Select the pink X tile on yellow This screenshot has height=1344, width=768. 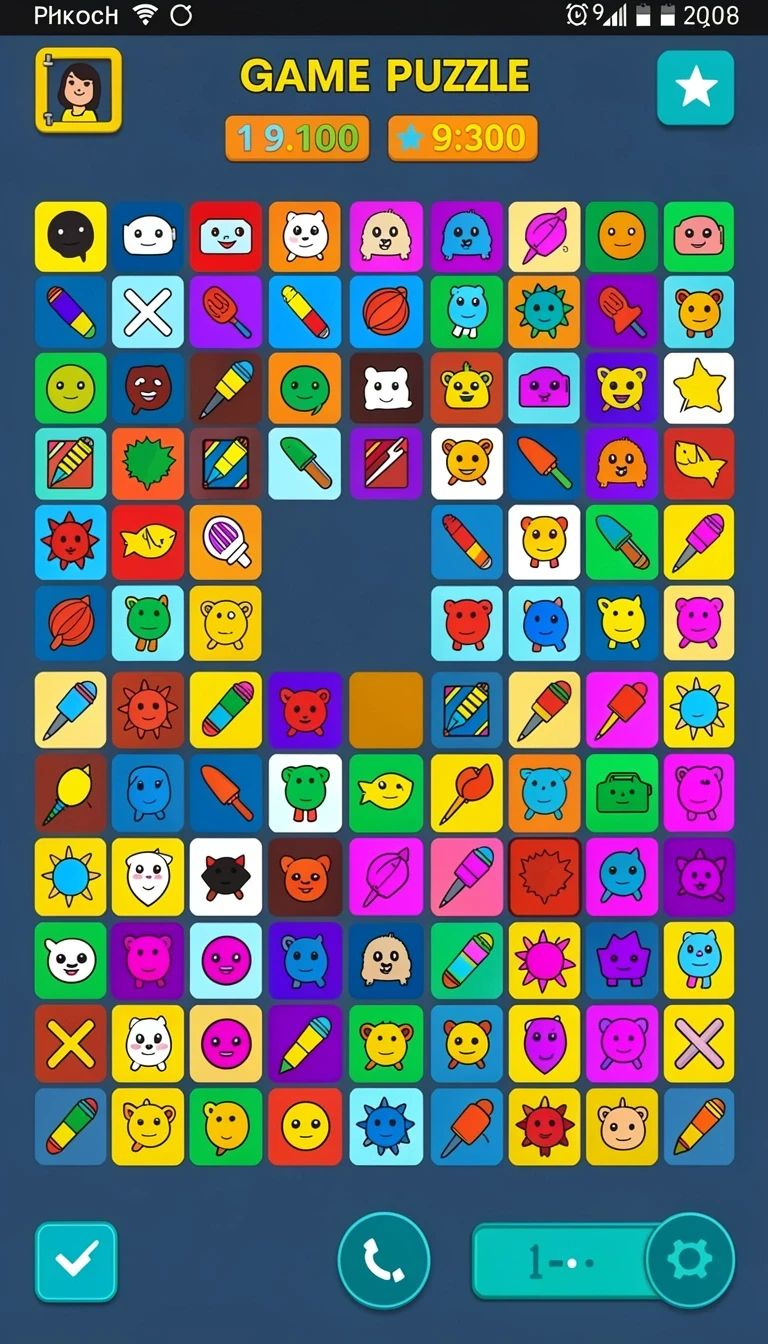tap(698, 1043)
